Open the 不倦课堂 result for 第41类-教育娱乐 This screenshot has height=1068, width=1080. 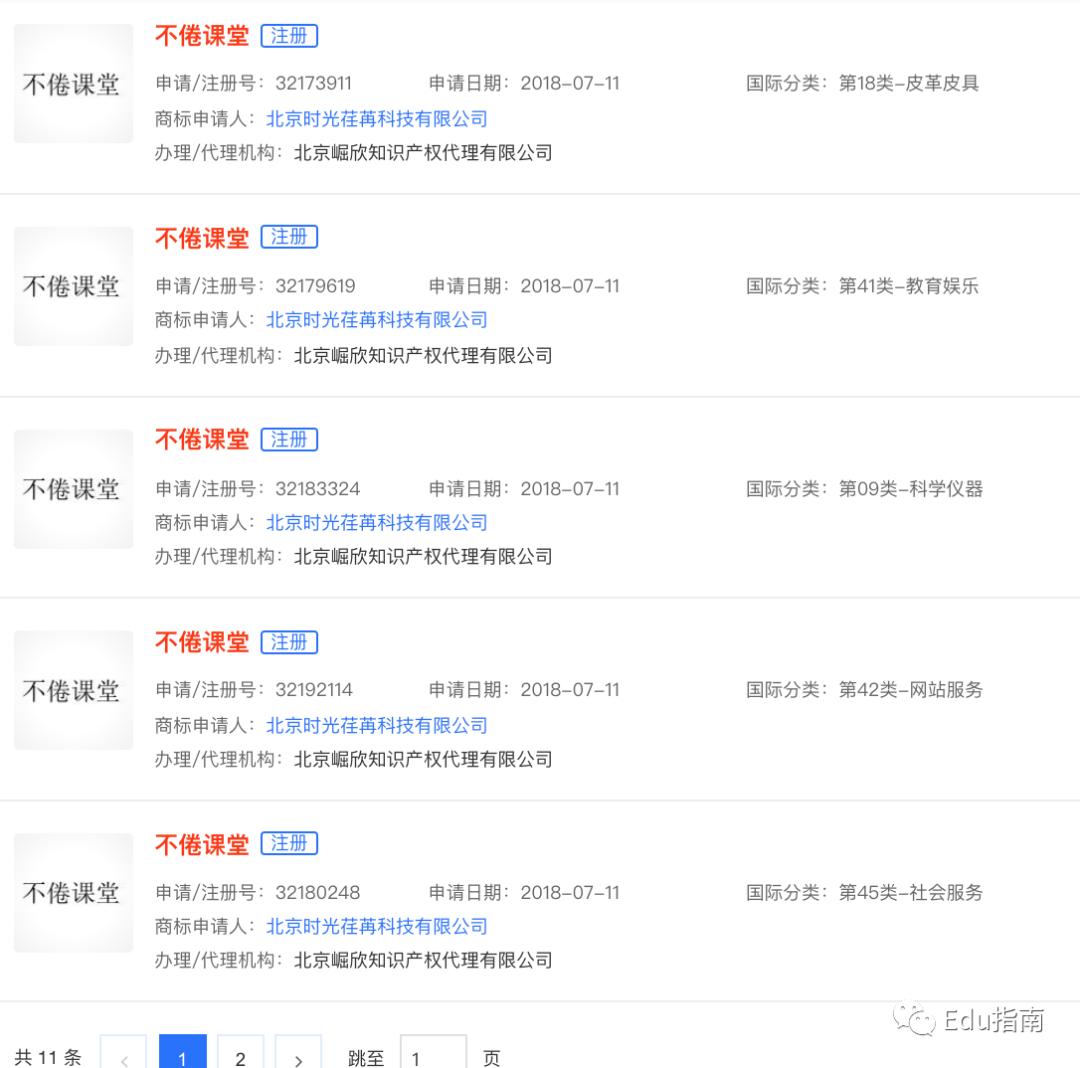[x=201, y=238]
